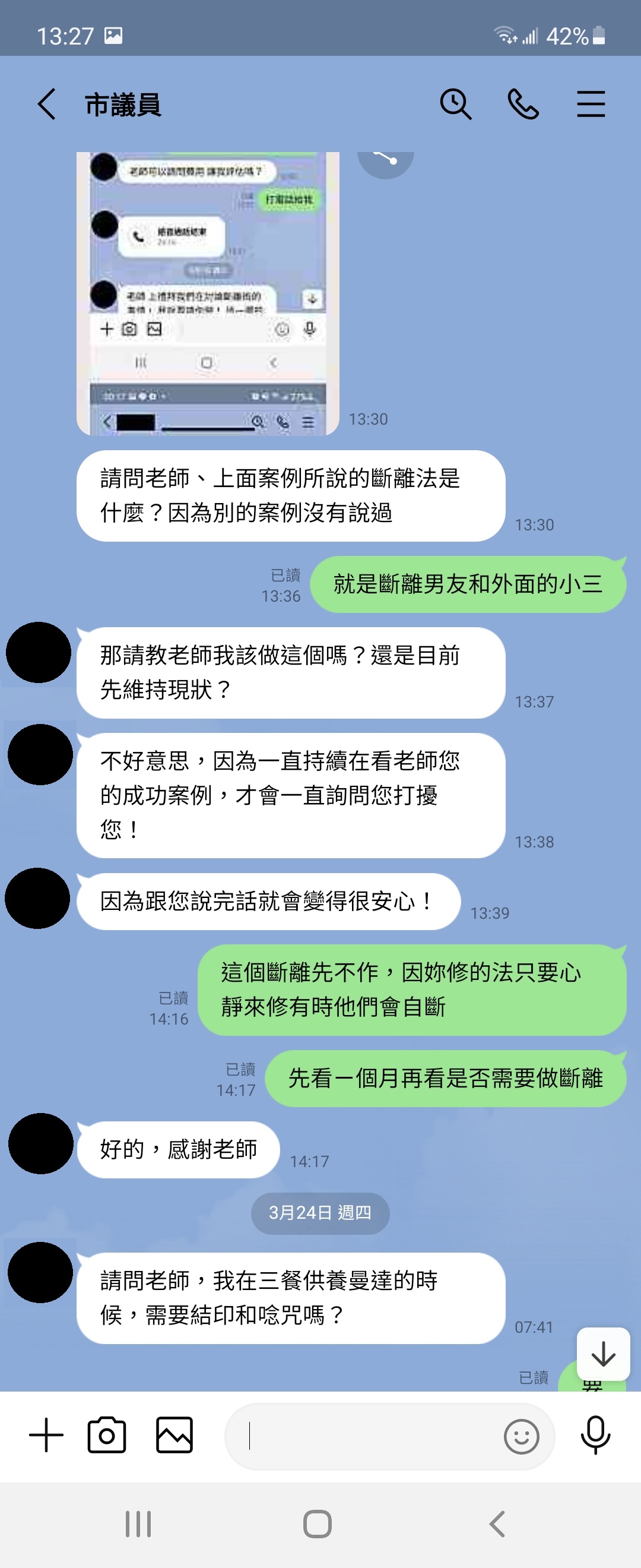The width and height of the screenshot is (641, 1568).
Task: Record a voice message
Action: [x=595, y=1436]
